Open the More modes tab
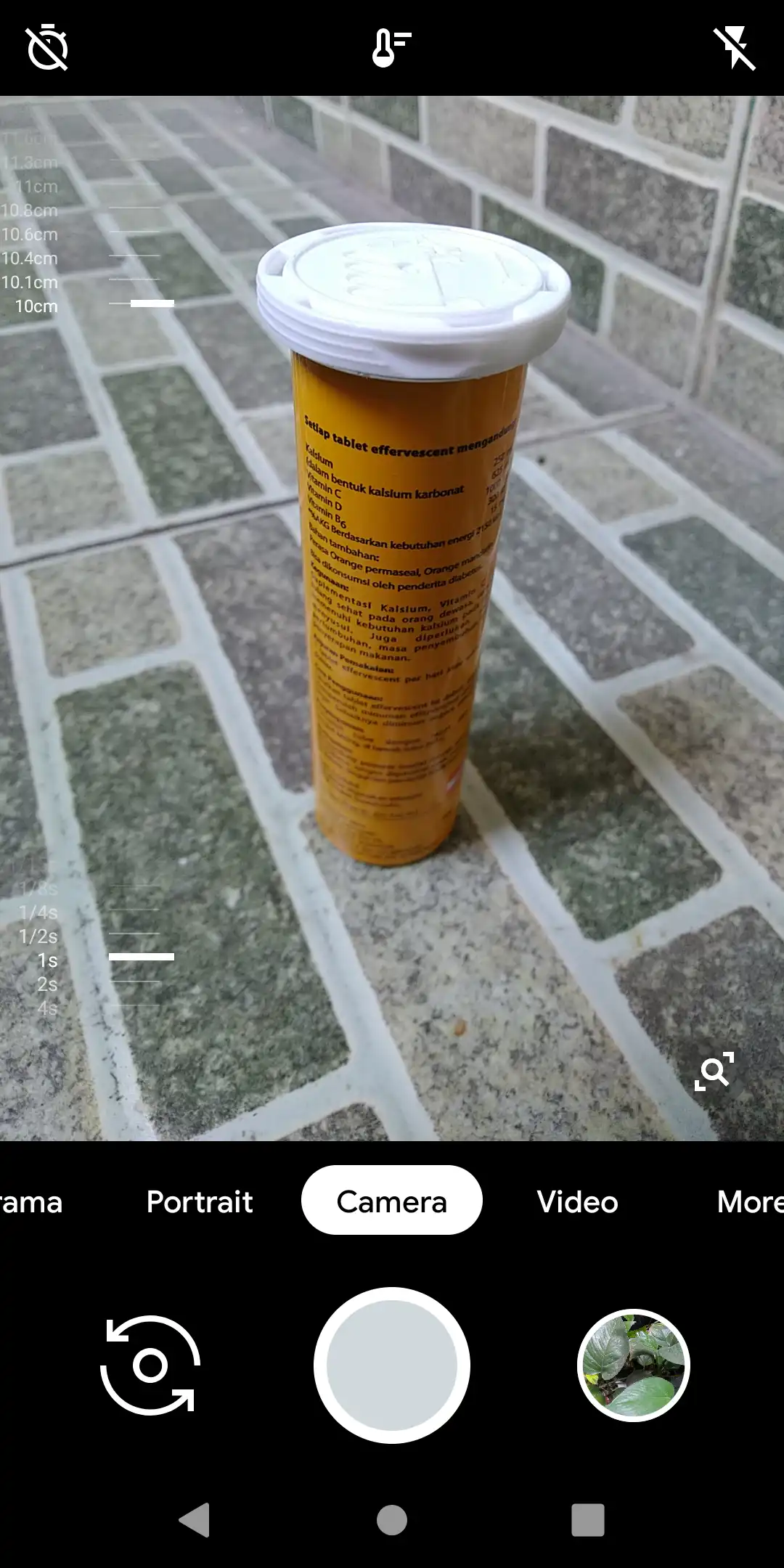 748,1202
